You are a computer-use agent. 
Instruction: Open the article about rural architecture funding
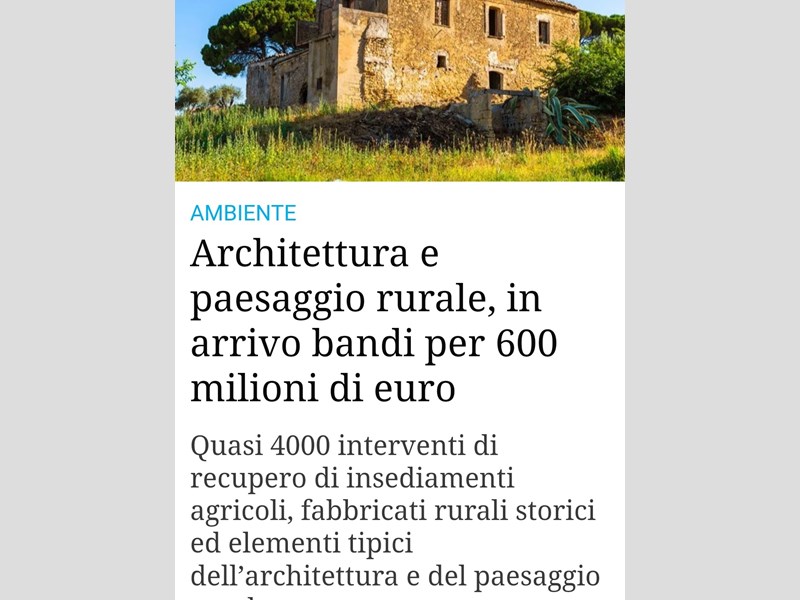point(373,321)
